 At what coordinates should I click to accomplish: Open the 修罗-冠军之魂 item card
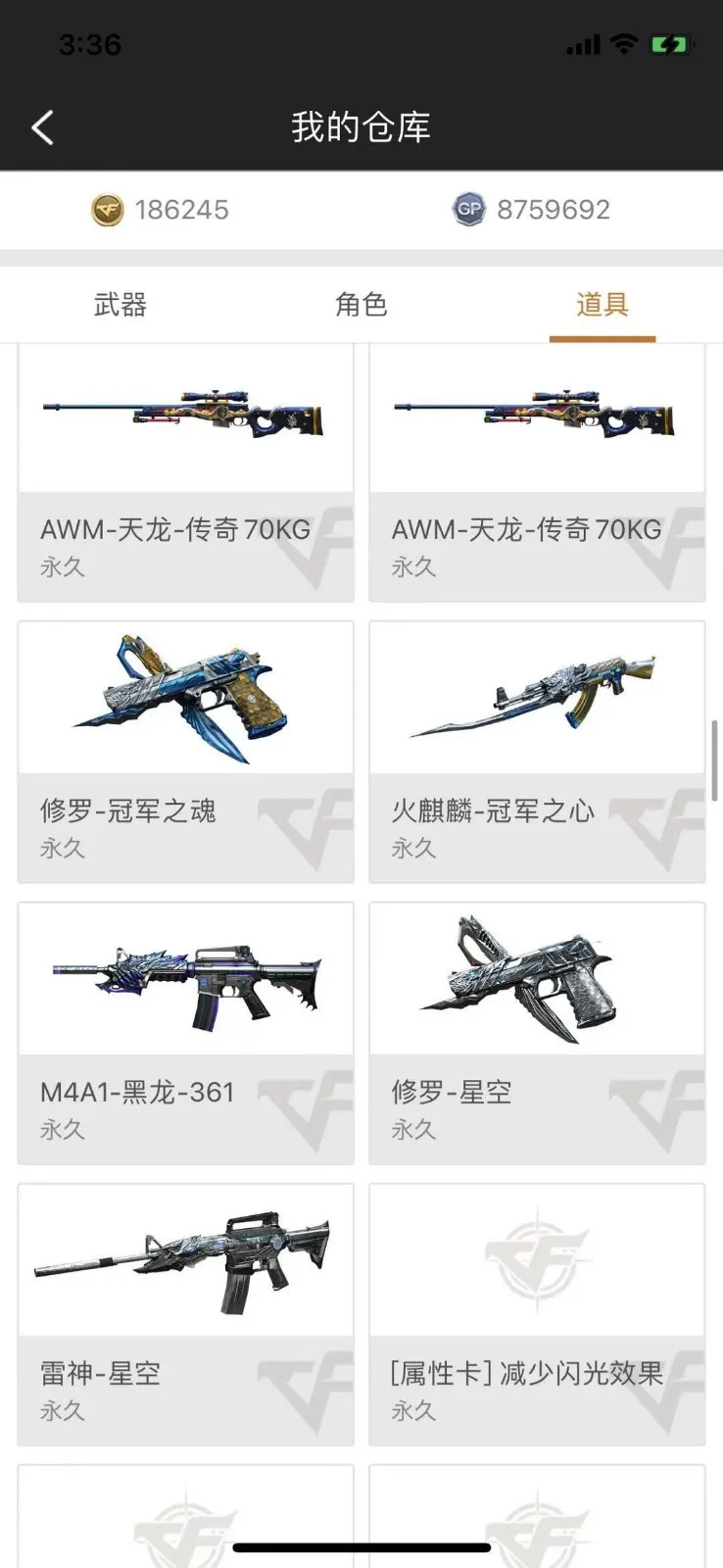click(x=185, y=752)
